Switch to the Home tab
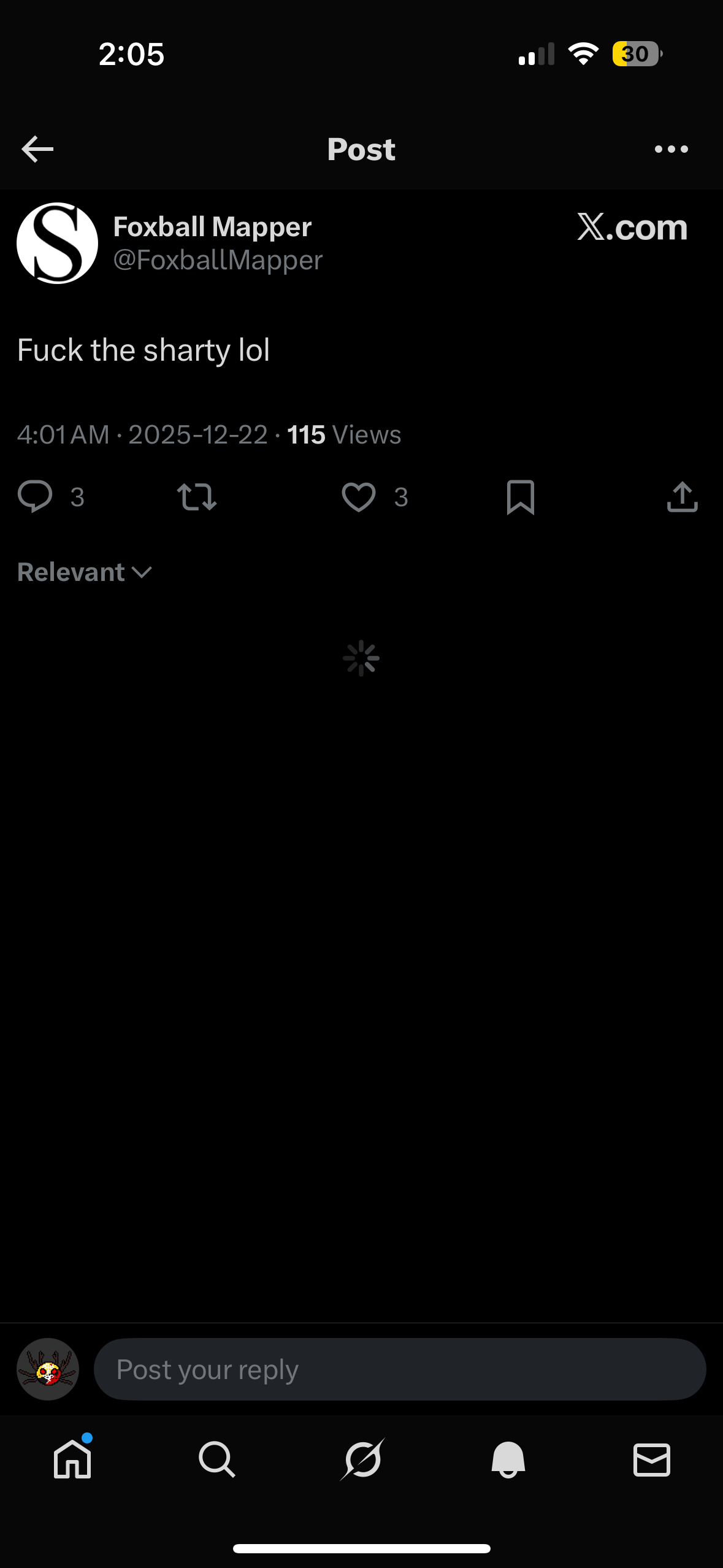723x1568 pixels. [72, 1459]
